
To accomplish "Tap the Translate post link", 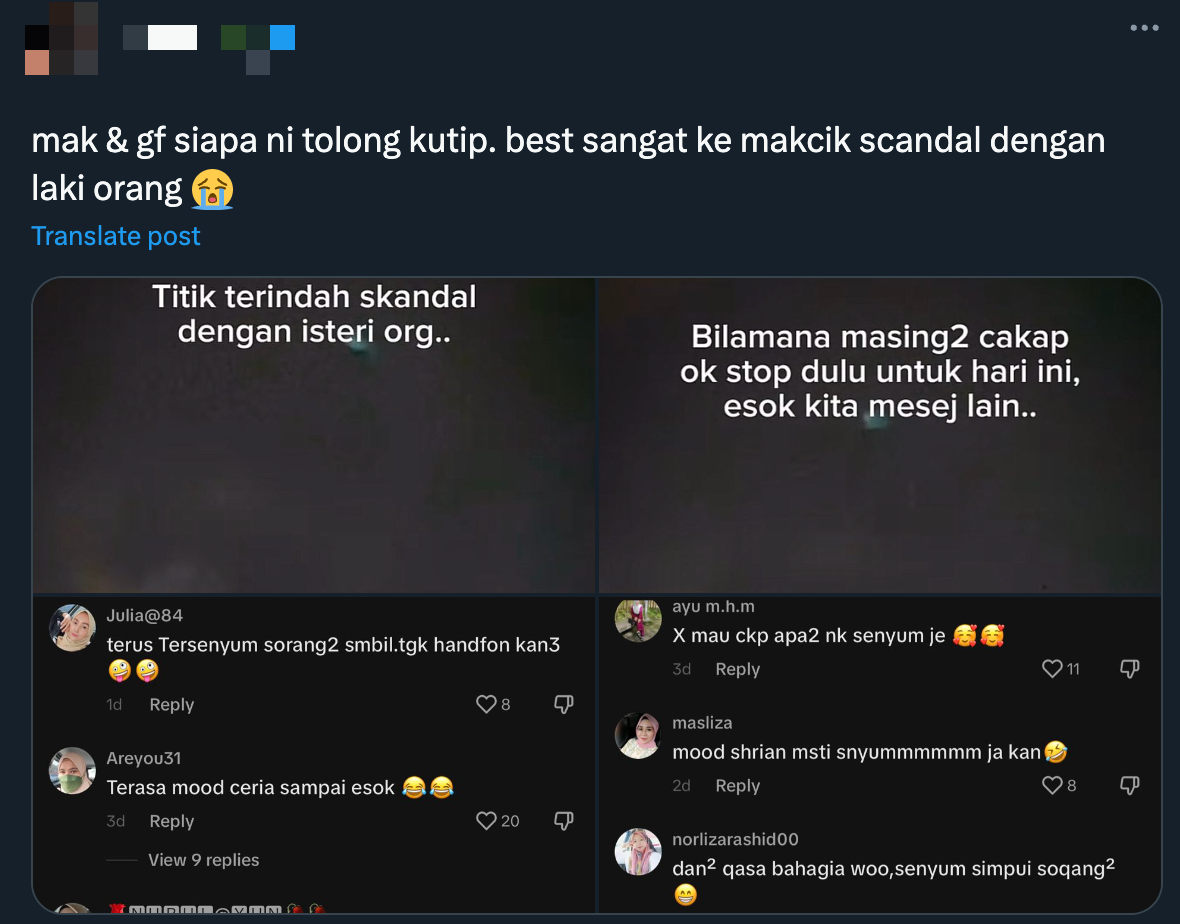I will 116,236.
